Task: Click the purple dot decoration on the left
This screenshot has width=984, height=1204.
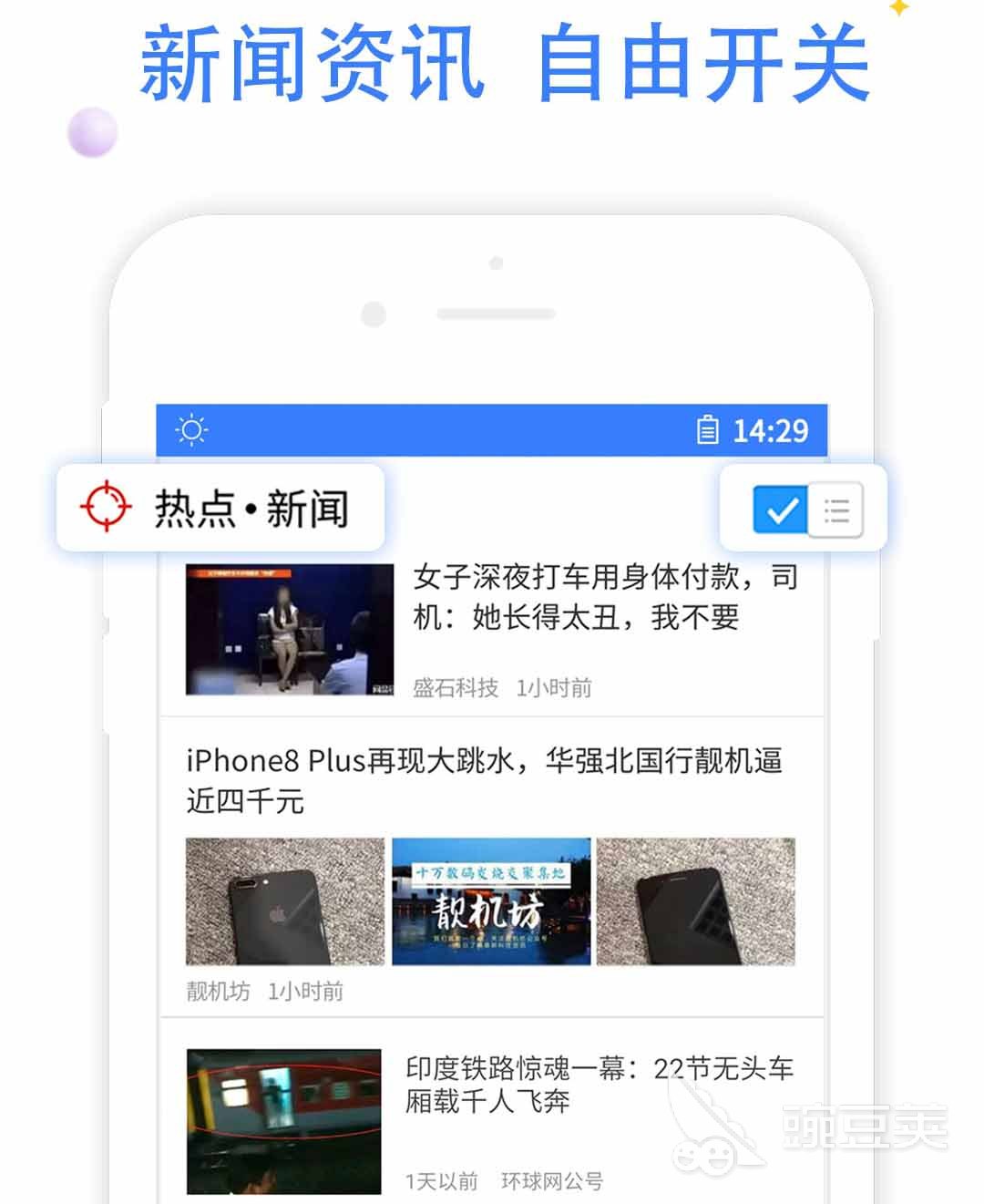Action: point(91,133)
